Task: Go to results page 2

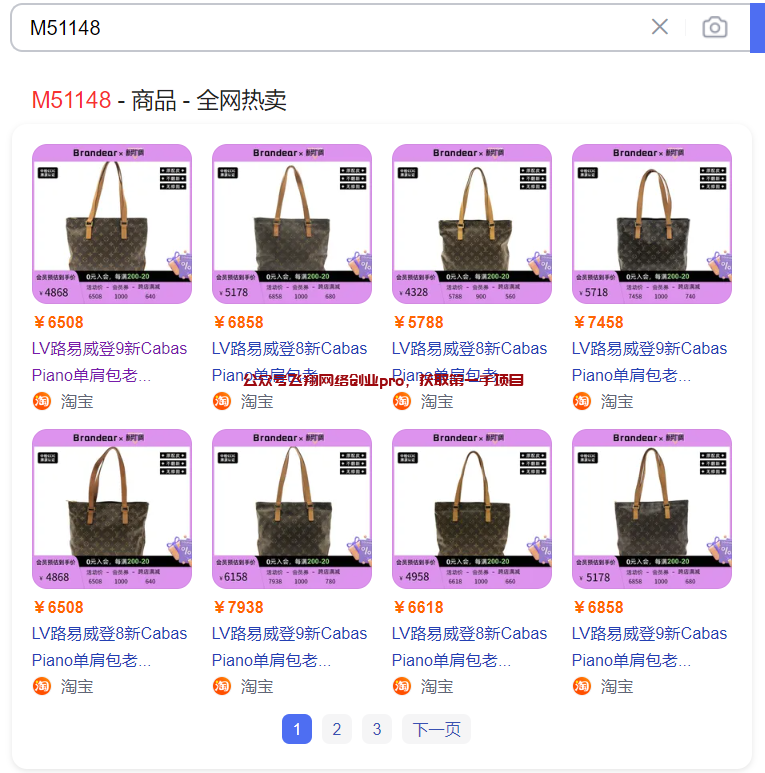Action: coord(336,729)
